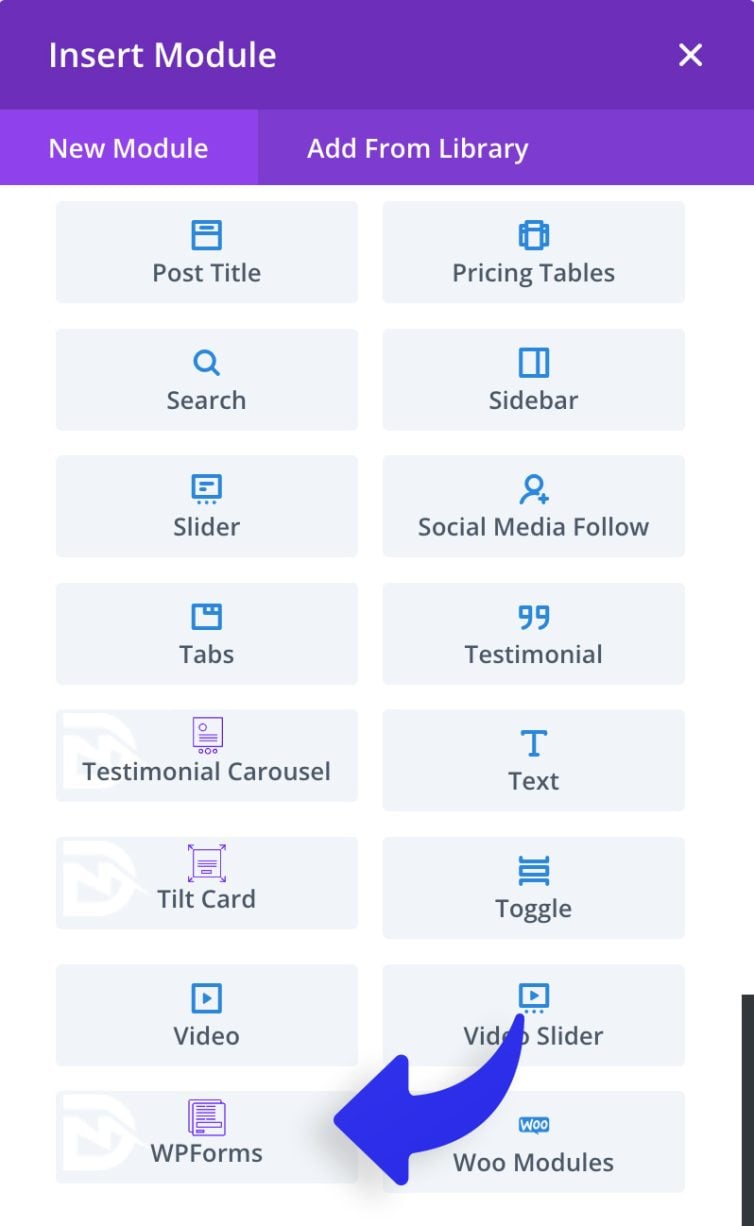This screenshot has height=1226, width=754.
Task: Add the Video module play icon
Action: (x=206, y=997)
